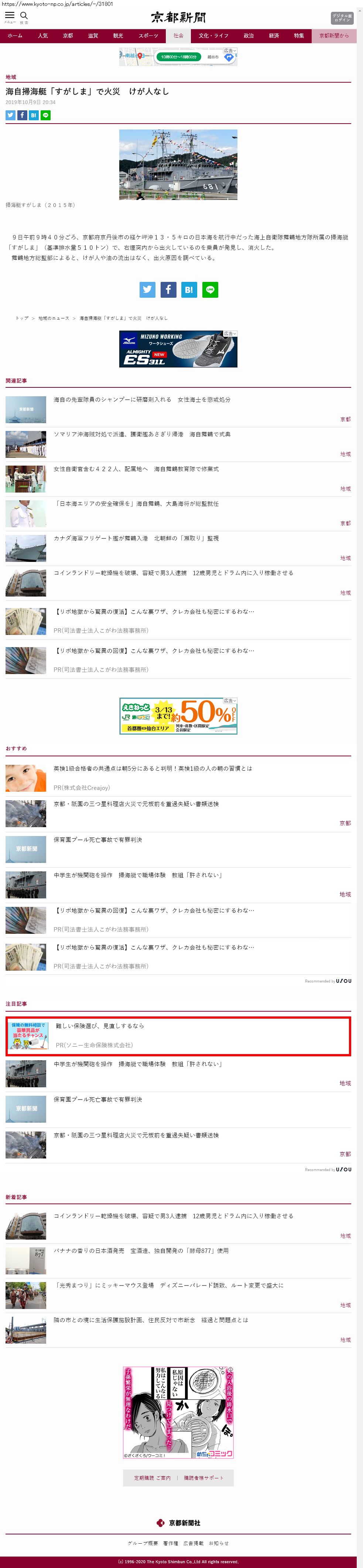Read the バナナの香りの日本酒 article
The height and width of the screenshot is (1568, 363).
pyautogui.click(x=141, y=1251)
